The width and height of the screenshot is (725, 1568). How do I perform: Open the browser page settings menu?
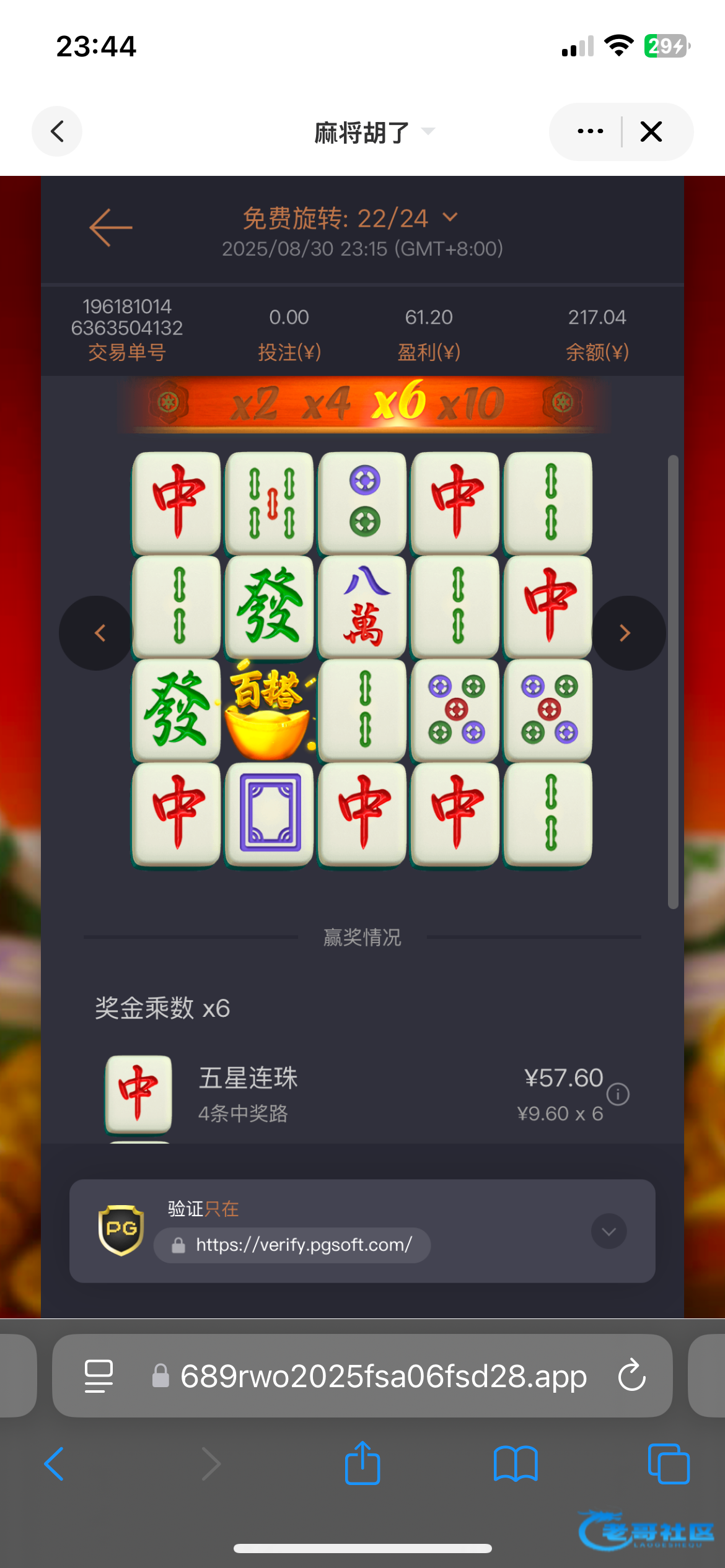[x=99, y=1376]
